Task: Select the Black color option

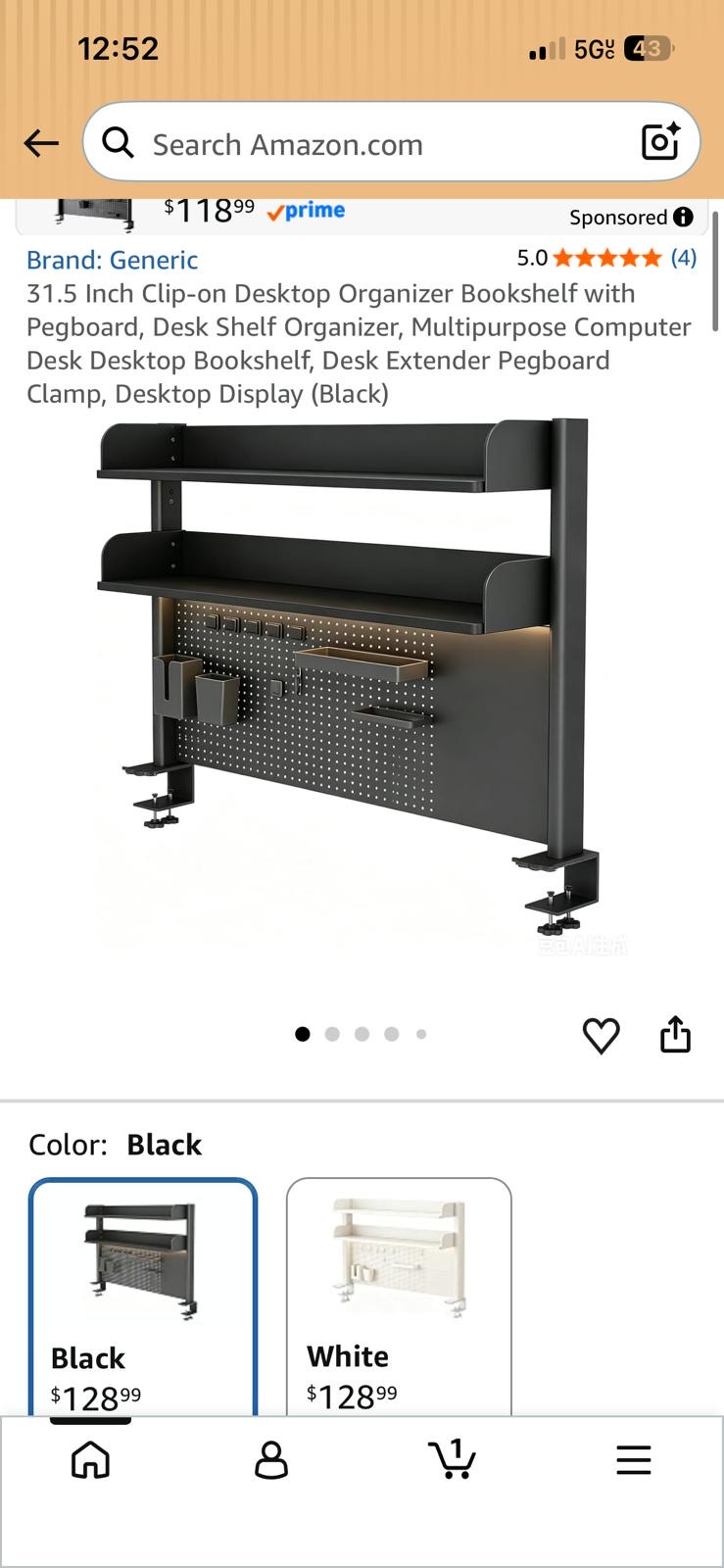Action: pos(143,1297)
